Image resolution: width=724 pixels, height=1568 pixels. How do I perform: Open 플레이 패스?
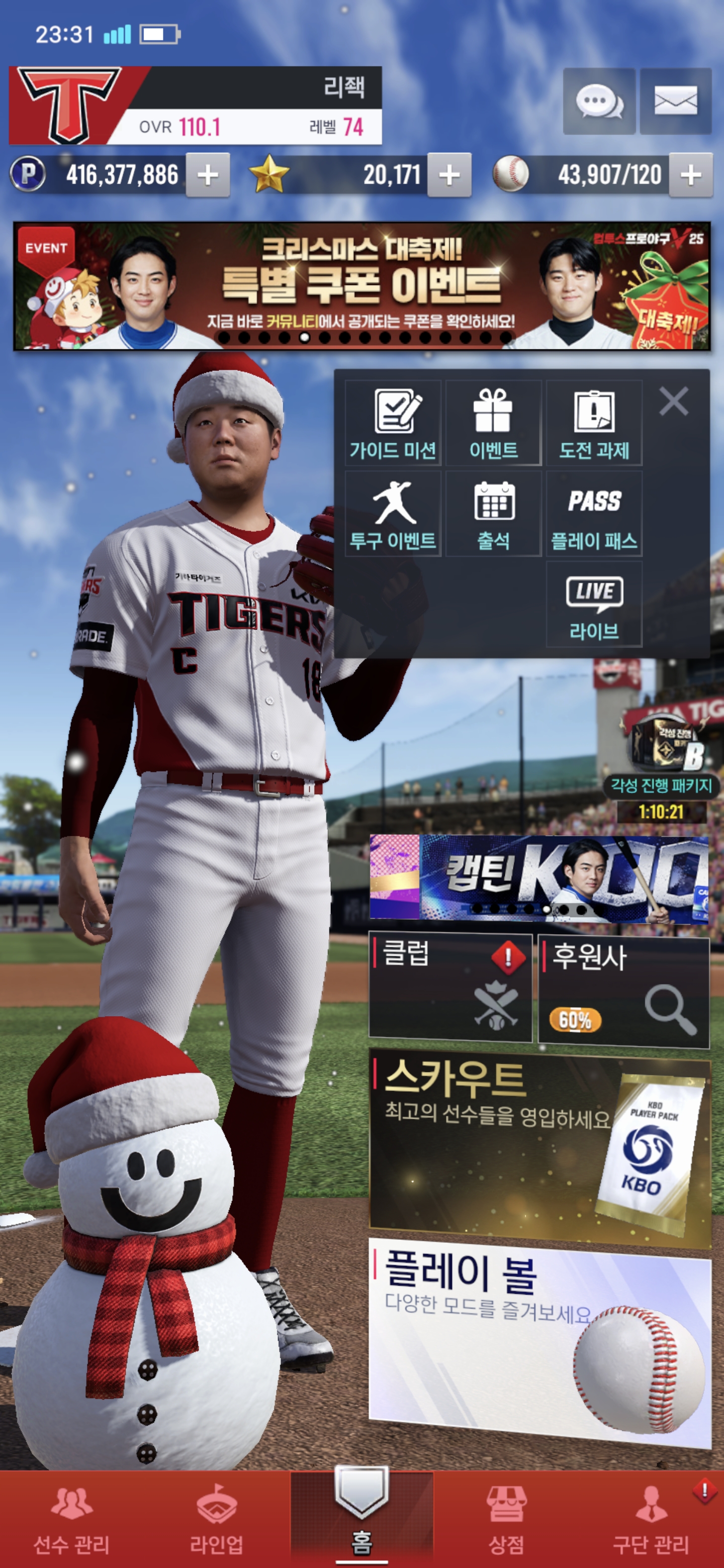click(594, 514)
